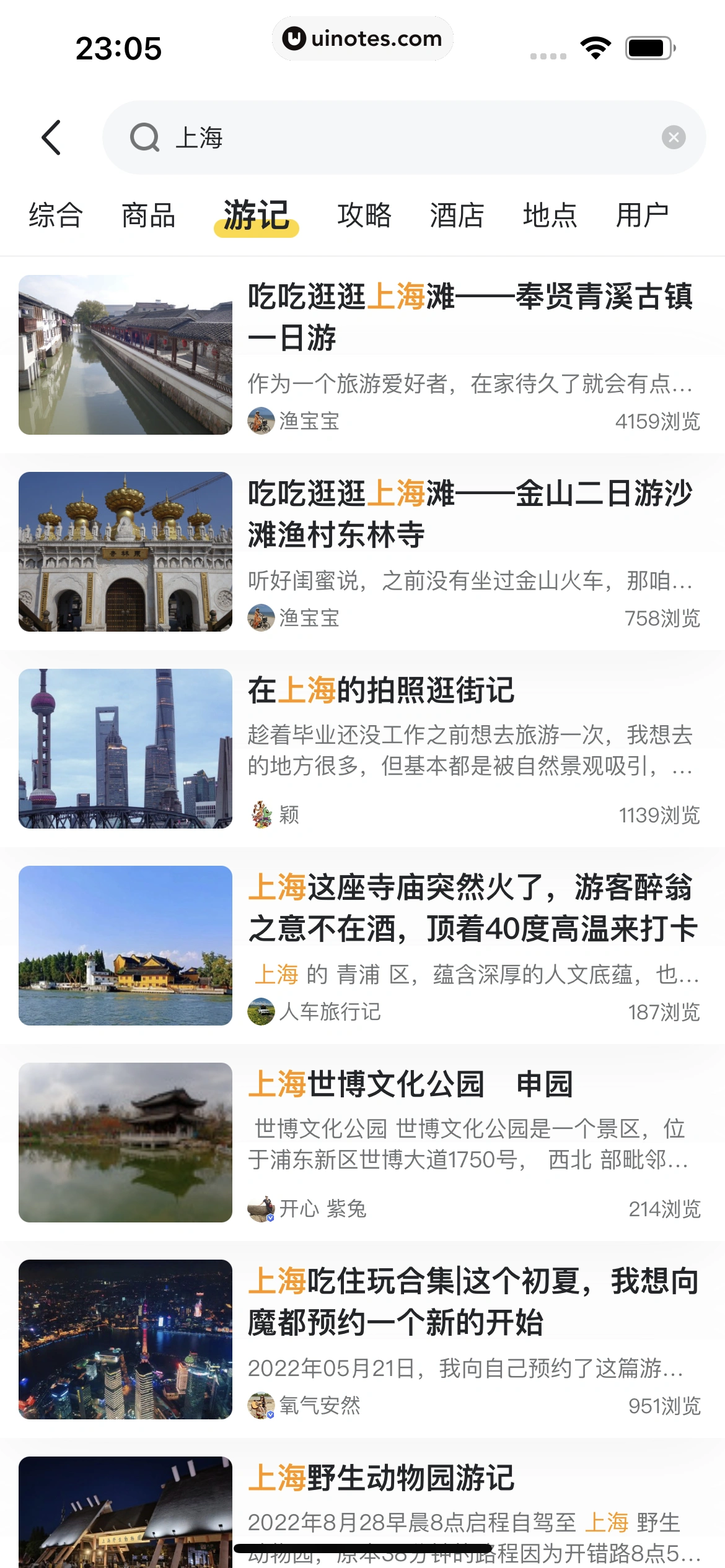725x1568 pixels.
Task: Click 开心 紫兔's verified avatar
Action: click(261, 1208)
